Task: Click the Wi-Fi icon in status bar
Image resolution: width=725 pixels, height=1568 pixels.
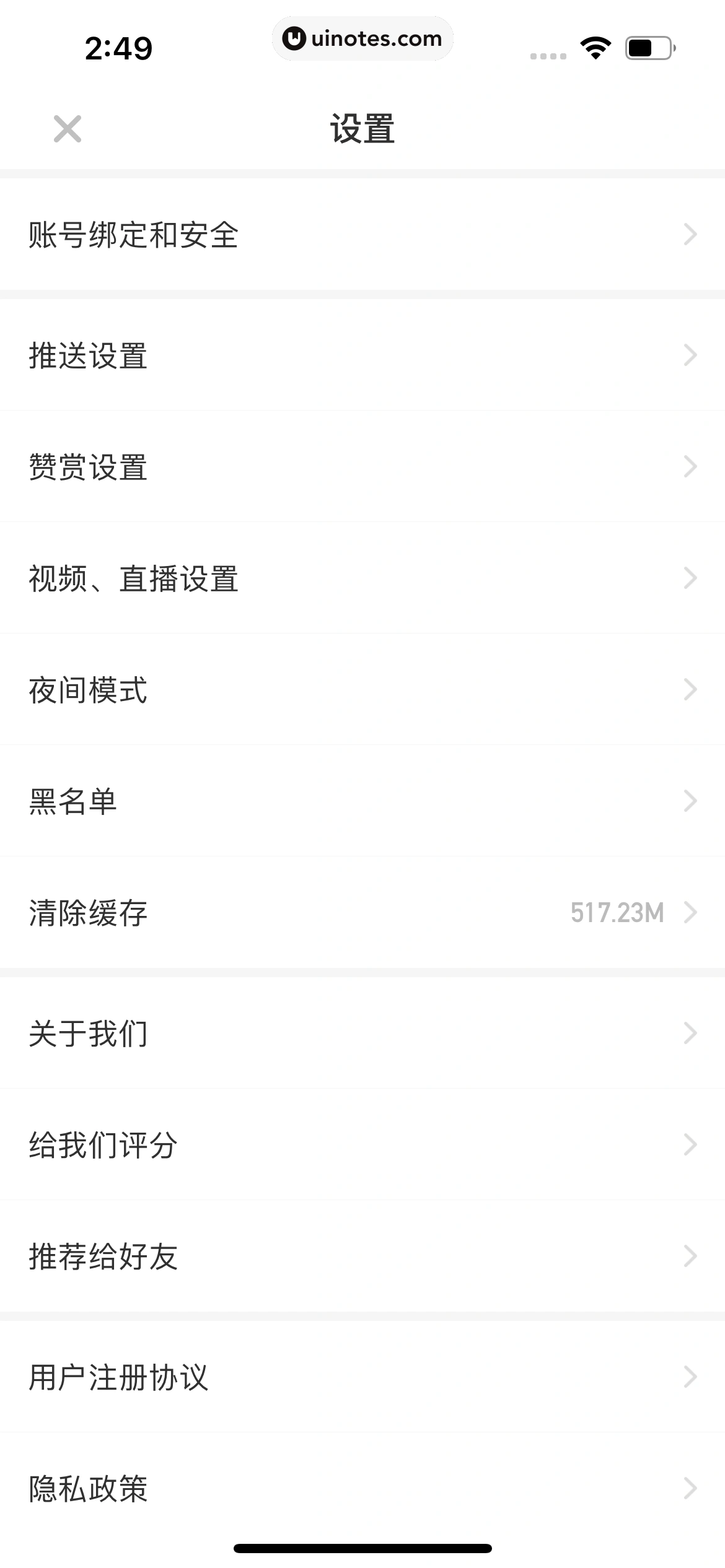Action: click(597, 46)
